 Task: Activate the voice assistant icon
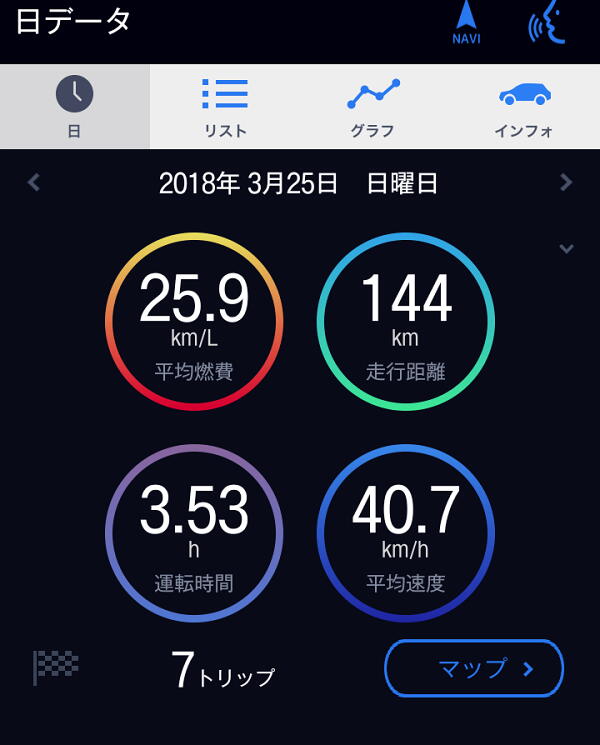(546, 24)
